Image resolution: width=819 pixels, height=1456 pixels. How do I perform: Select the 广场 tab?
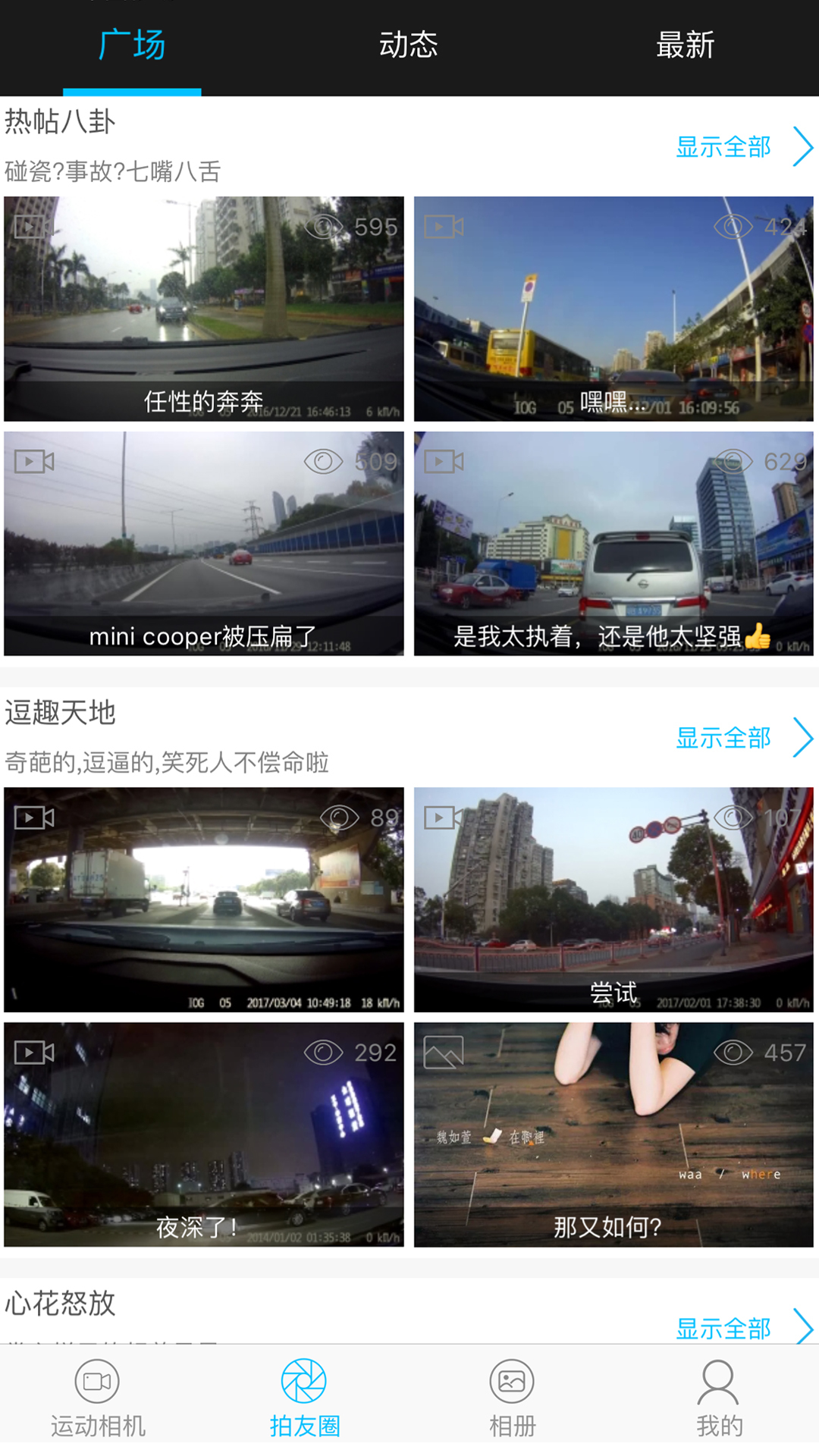click(x=132, y=45)
